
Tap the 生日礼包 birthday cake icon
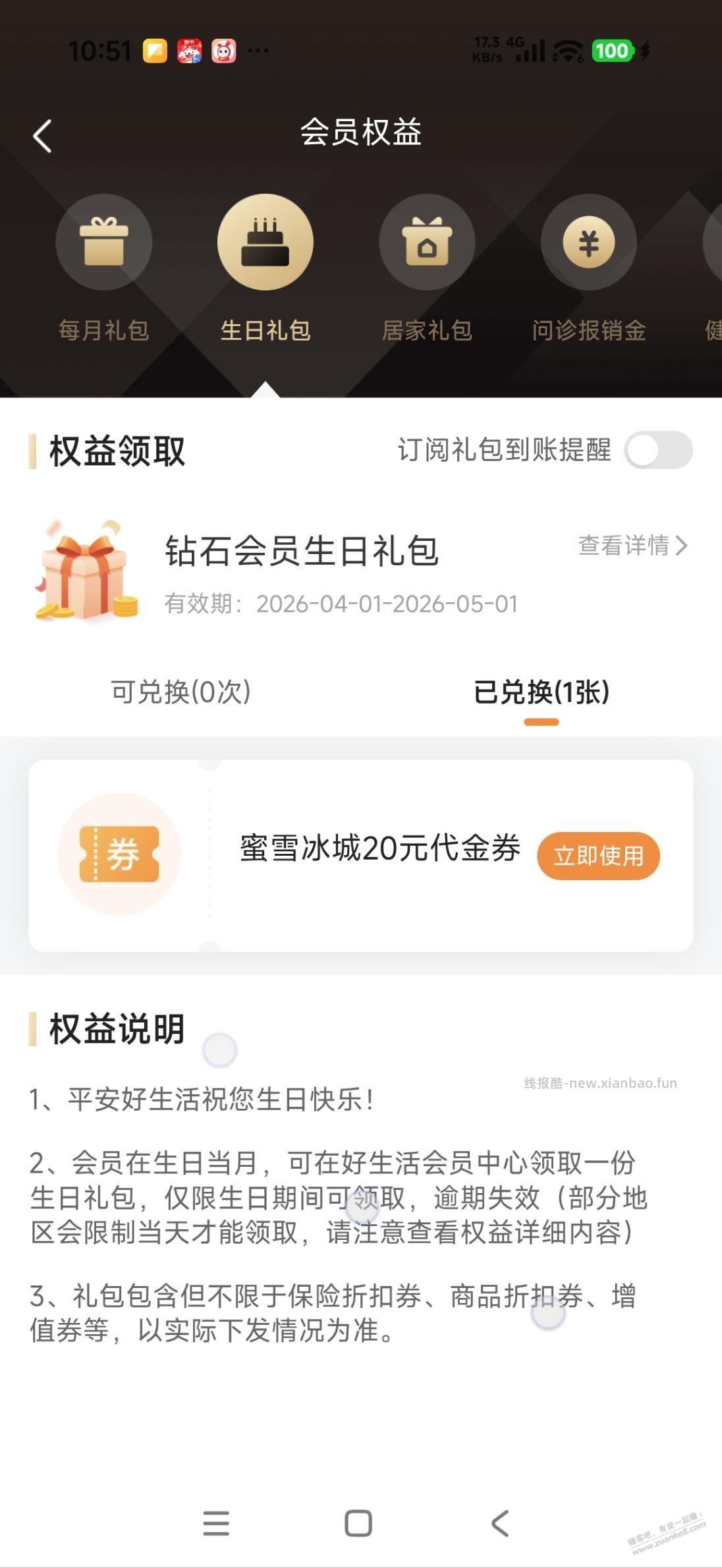point(265,242)
